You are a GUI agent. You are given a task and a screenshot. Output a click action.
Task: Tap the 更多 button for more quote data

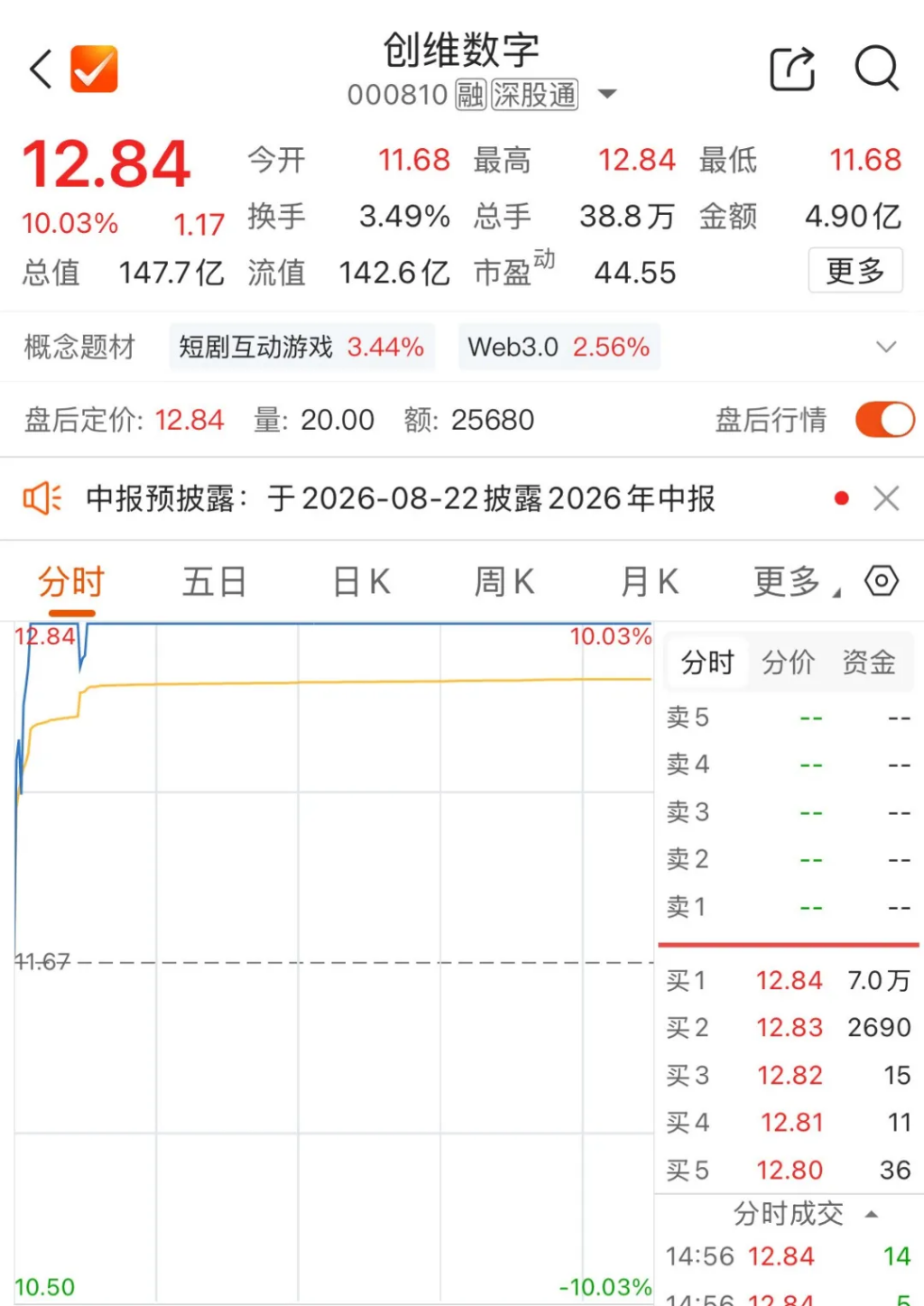click(855, 271)
